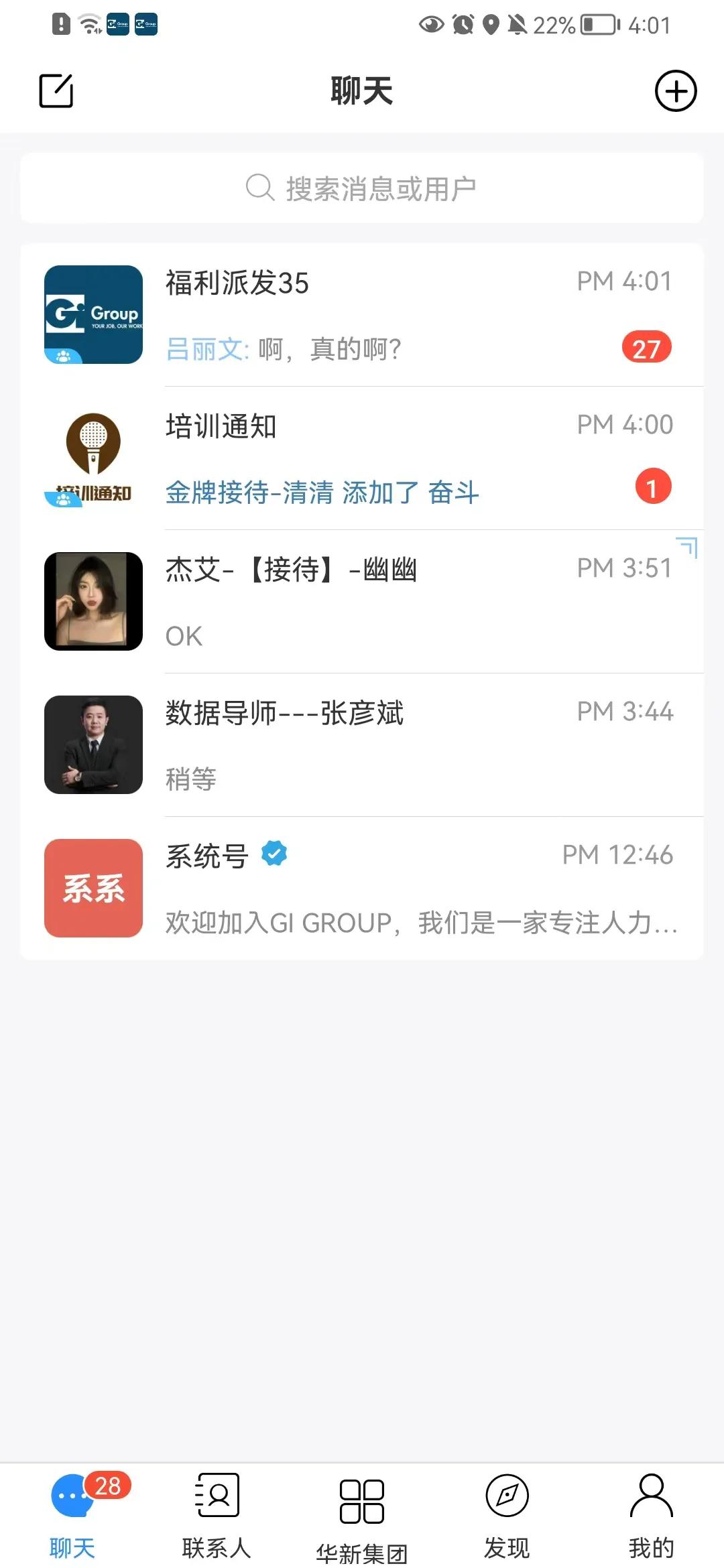Tap the plus icon to add new chat
Image resolution: width=724 pixels, height=1568 pixels.
click(676, 91)
